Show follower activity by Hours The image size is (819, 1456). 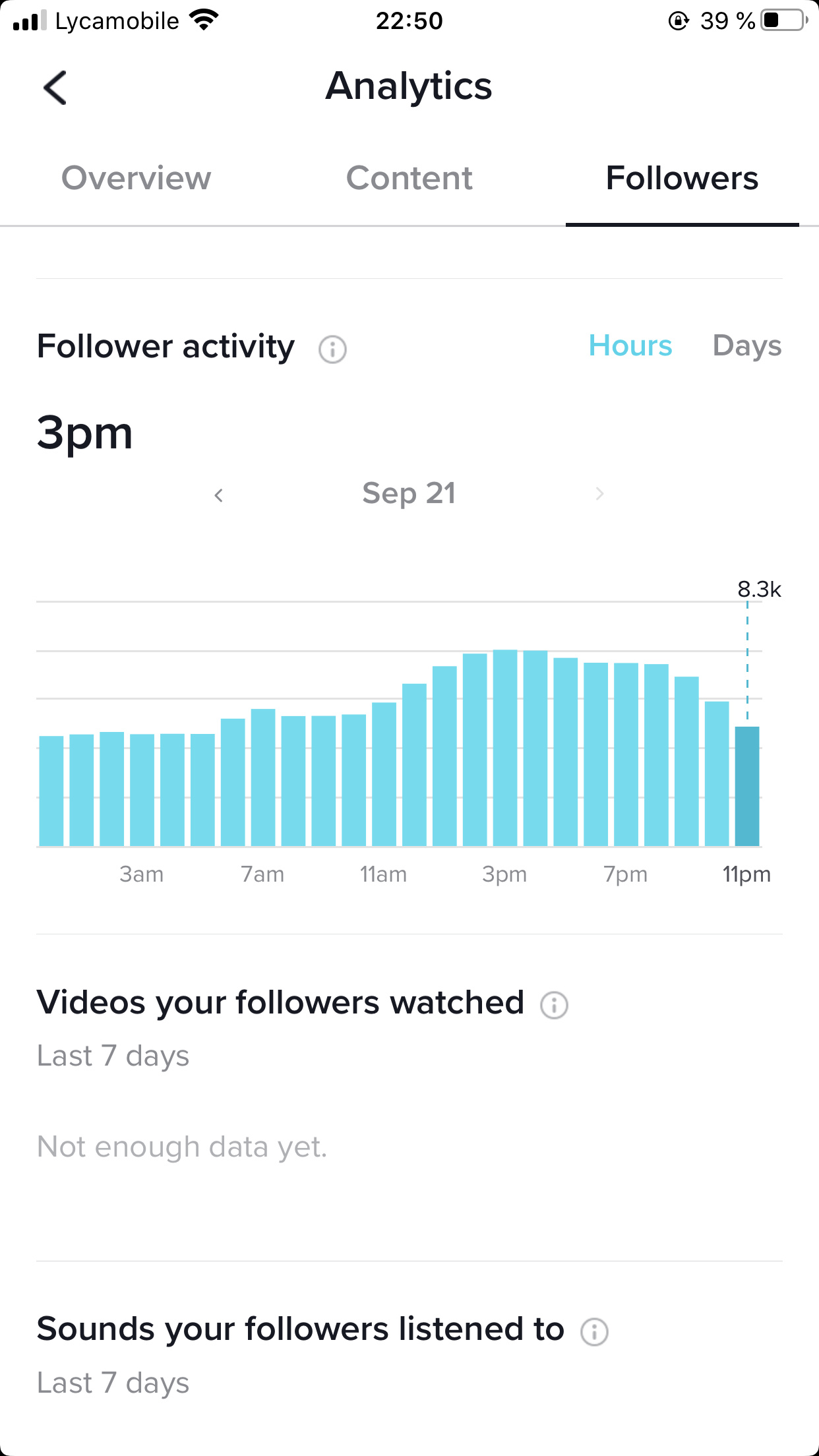click(x=630, y=346)
